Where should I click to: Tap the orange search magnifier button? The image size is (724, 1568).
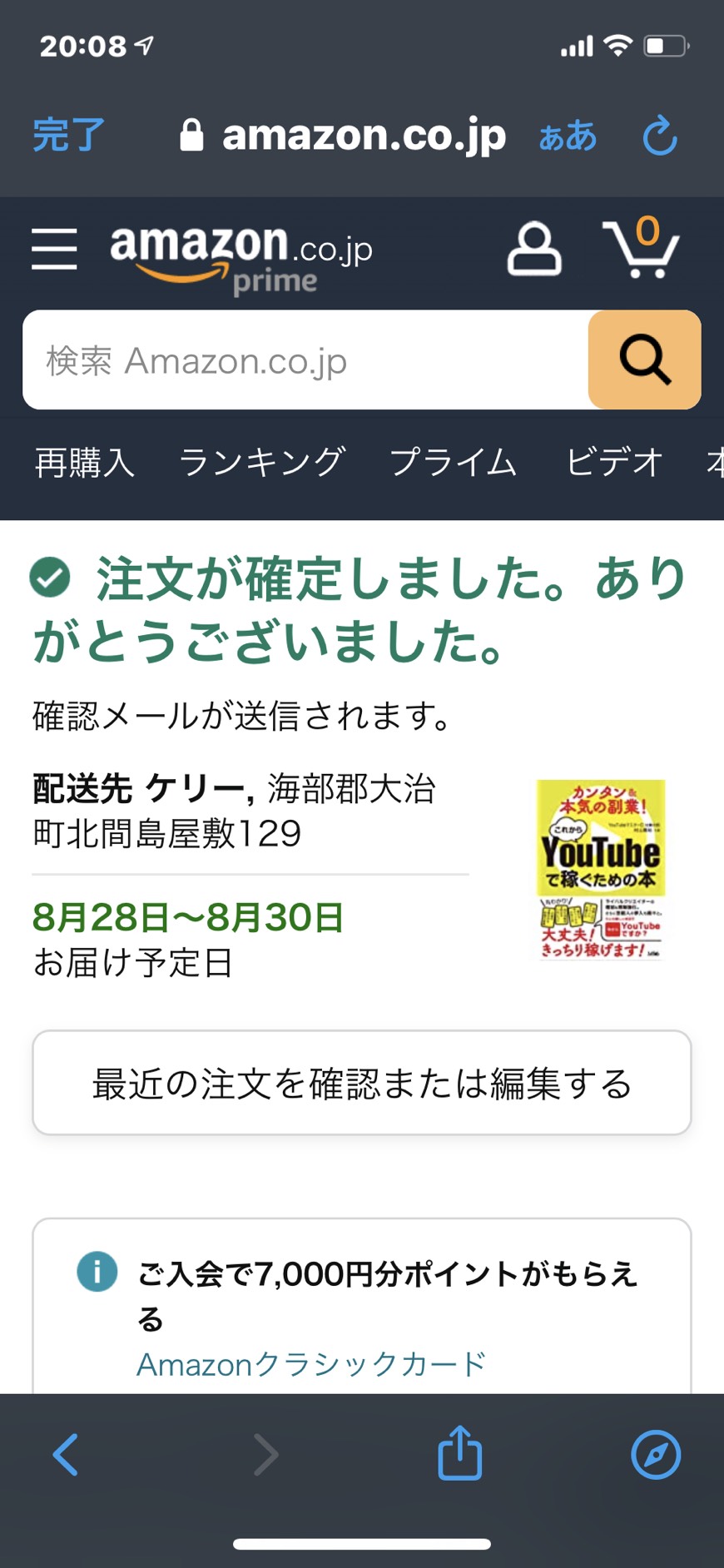click(x=644, y=360)
